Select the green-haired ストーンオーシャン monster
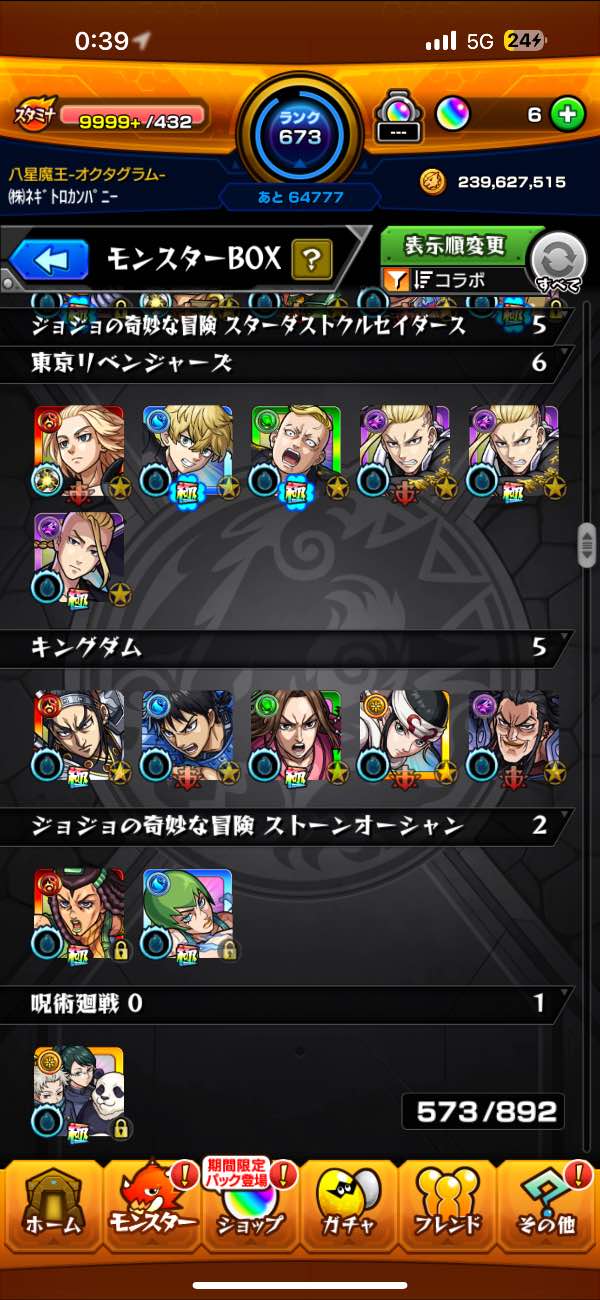Viewport: 600px width, 1300px height. 187,913
